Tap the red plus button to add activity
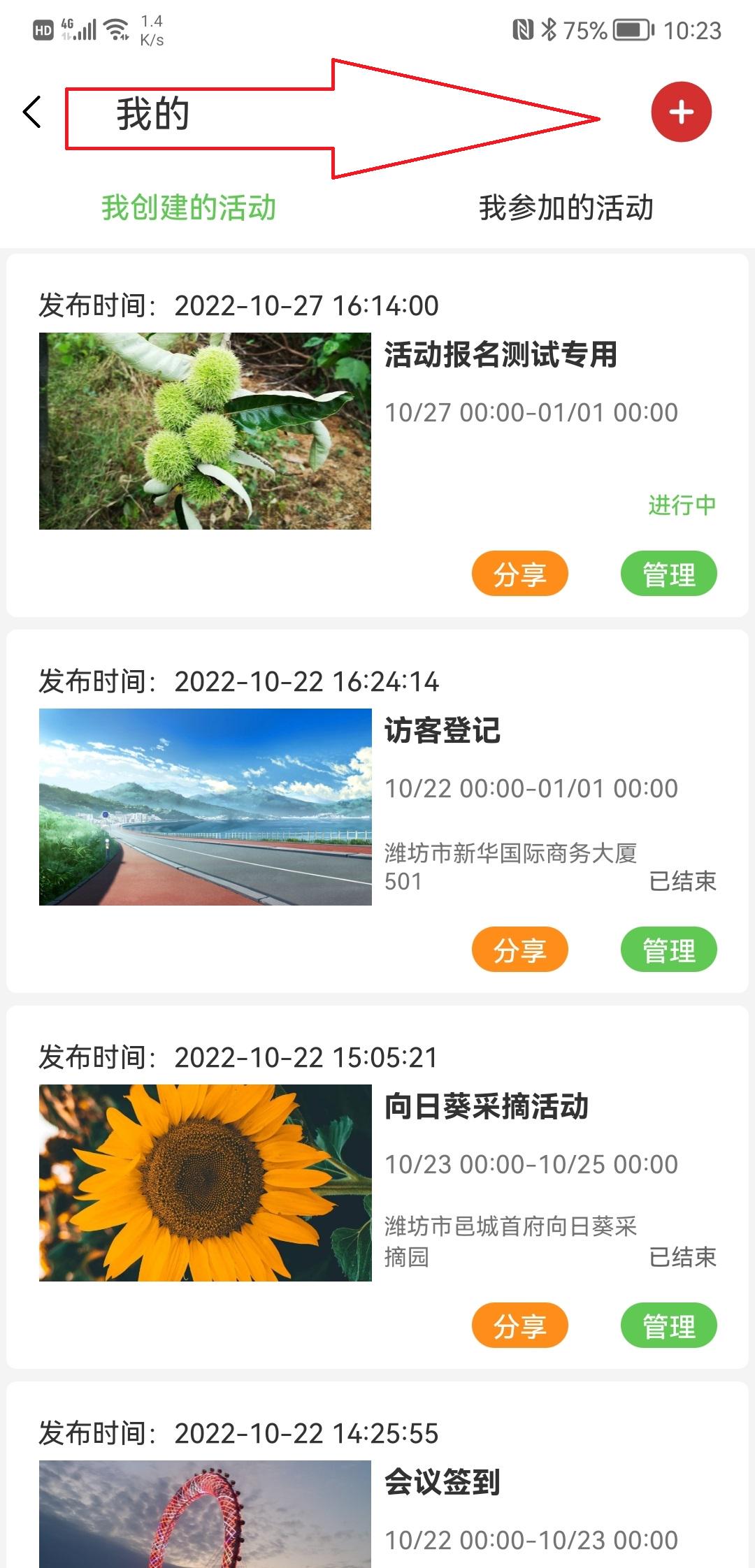This screenshot has height=1568, width=755. [681, 112]
